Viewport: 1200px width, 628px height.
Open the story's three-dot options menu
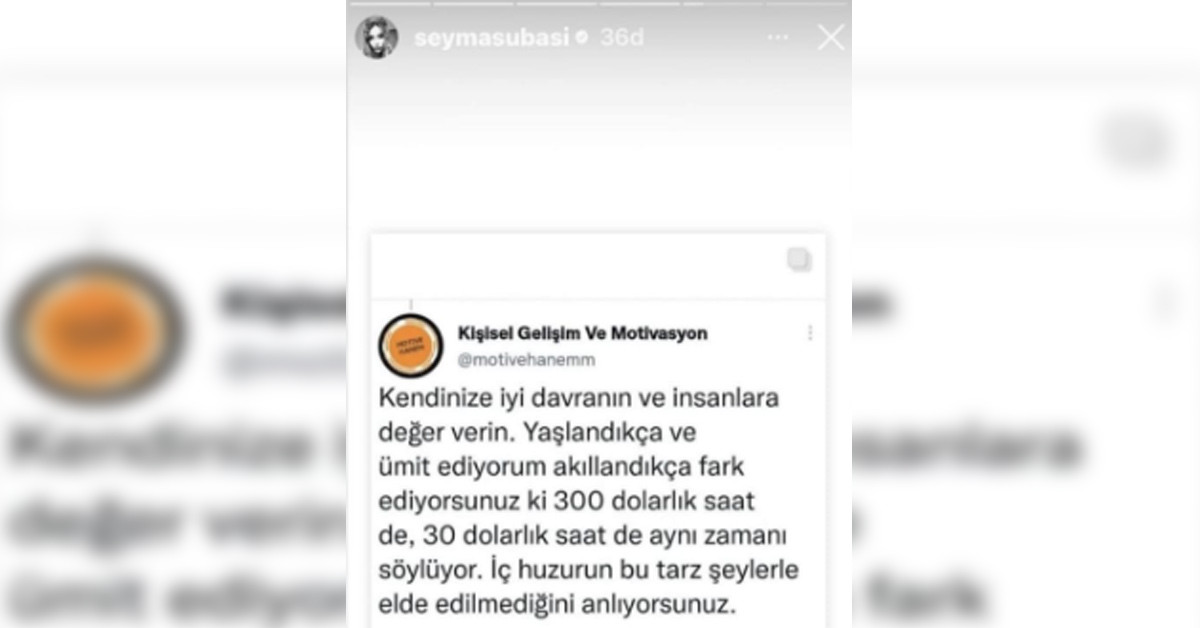coord(778,38)
